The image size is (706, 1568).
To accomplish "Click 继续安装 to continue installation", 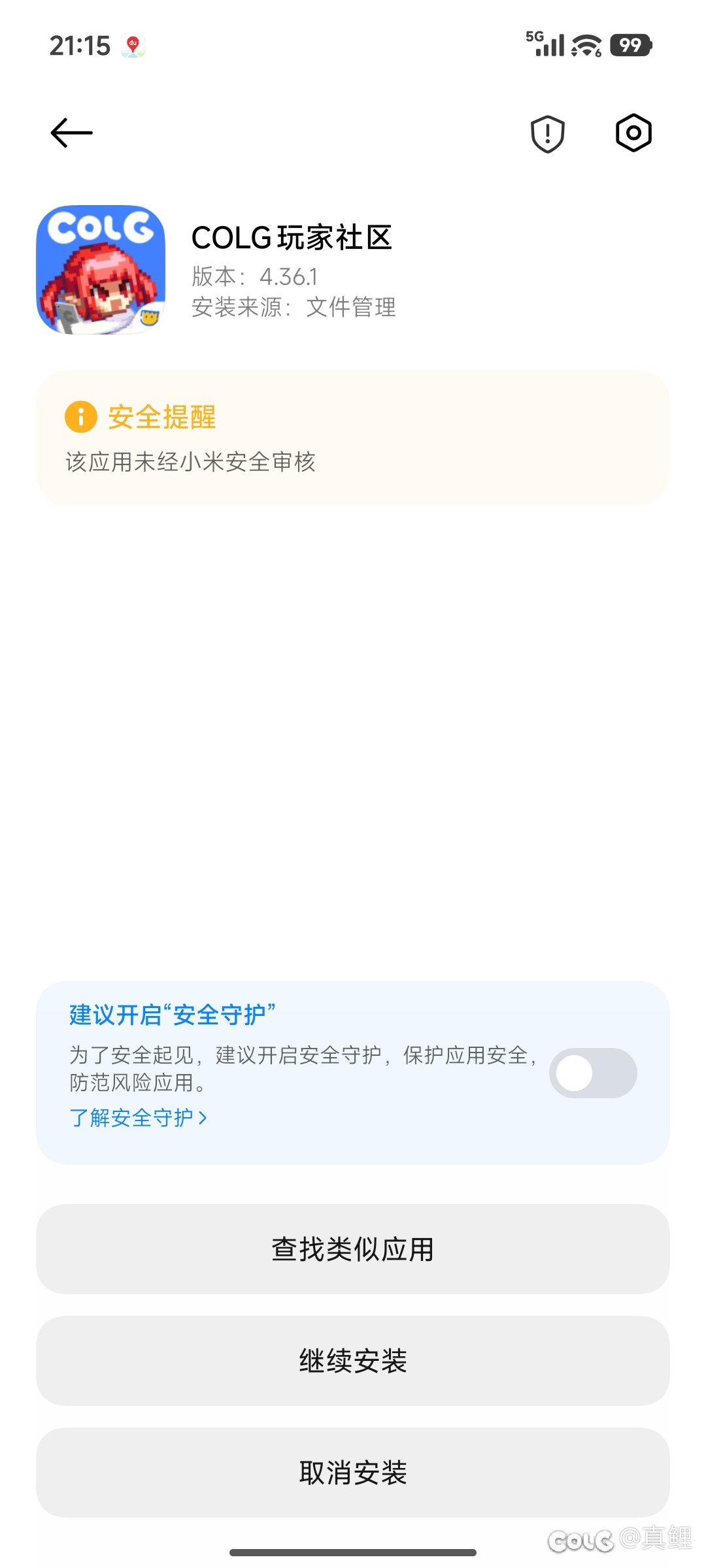I will pos(353,1360).
